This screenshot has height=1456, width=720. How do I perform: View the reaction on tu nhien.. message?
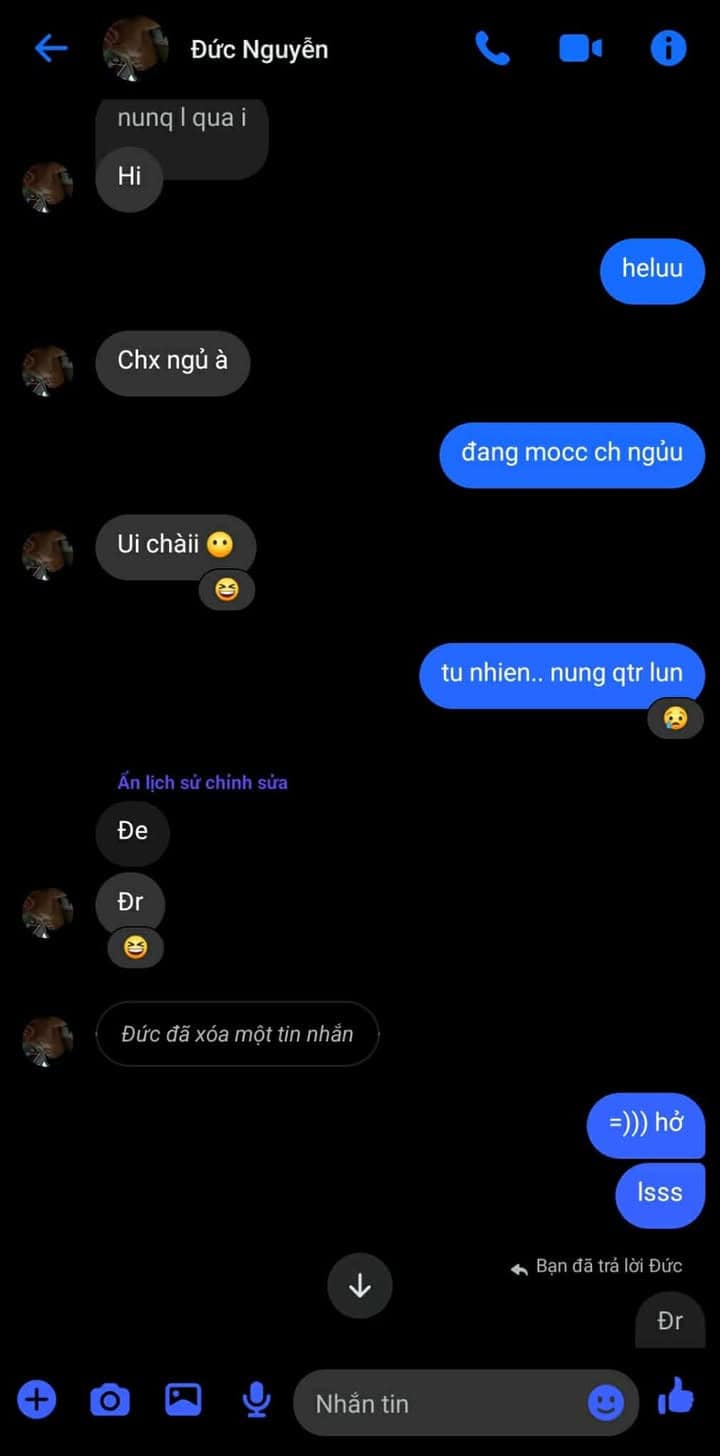coord(675,718)
